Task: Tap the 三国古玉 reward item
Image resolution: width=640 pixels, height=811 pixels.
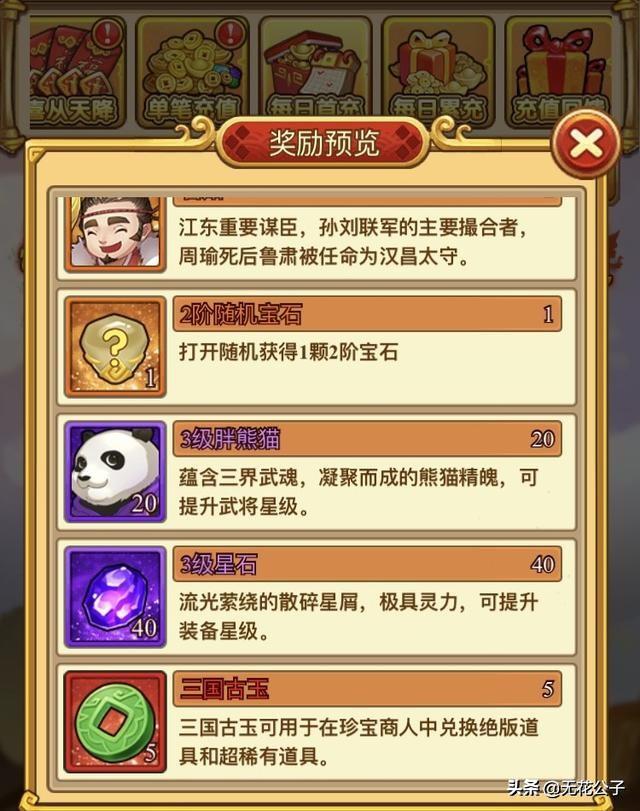Action: click(x=115, y=722)
